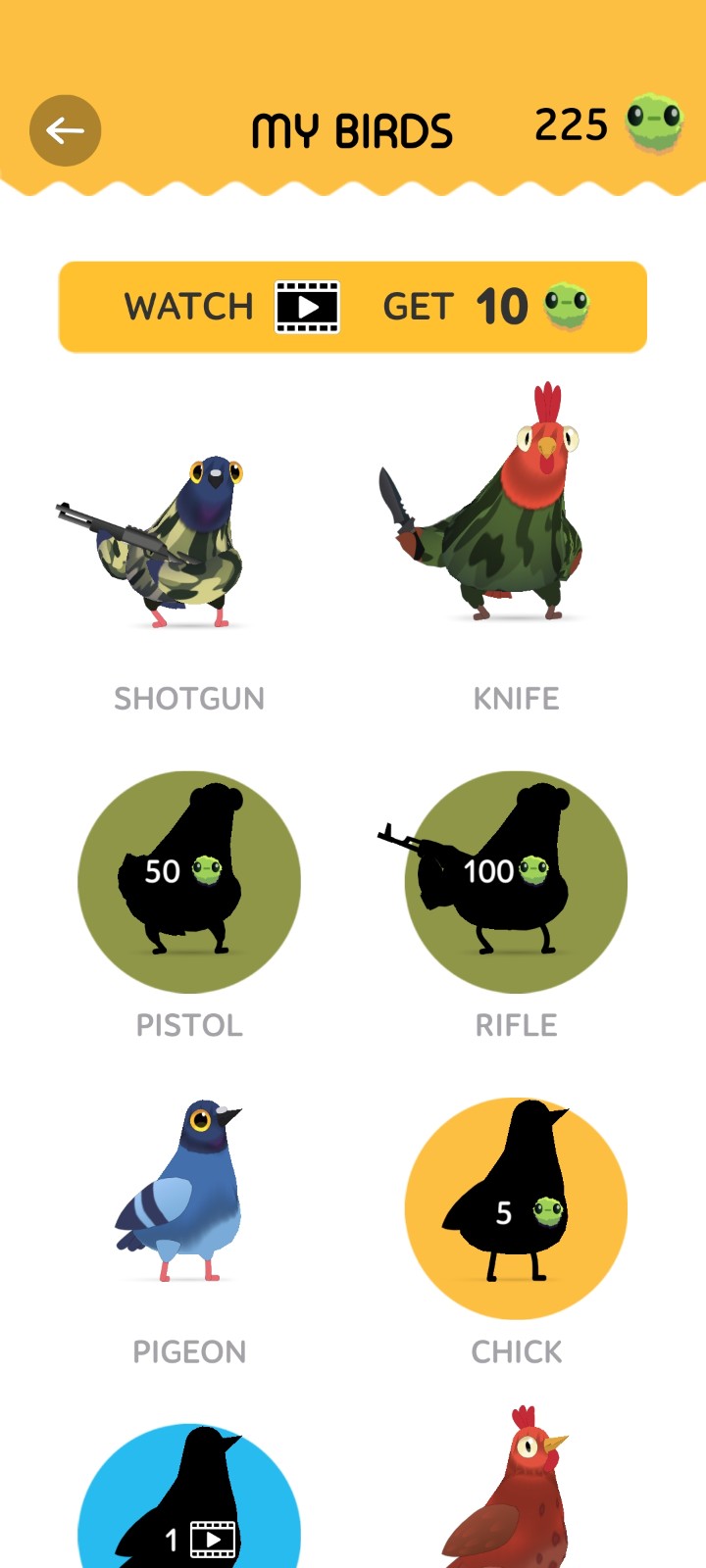
Task: Unlock the Pistol bird for 50 coins
Action: pyautogui.click(x=189, y=881)
